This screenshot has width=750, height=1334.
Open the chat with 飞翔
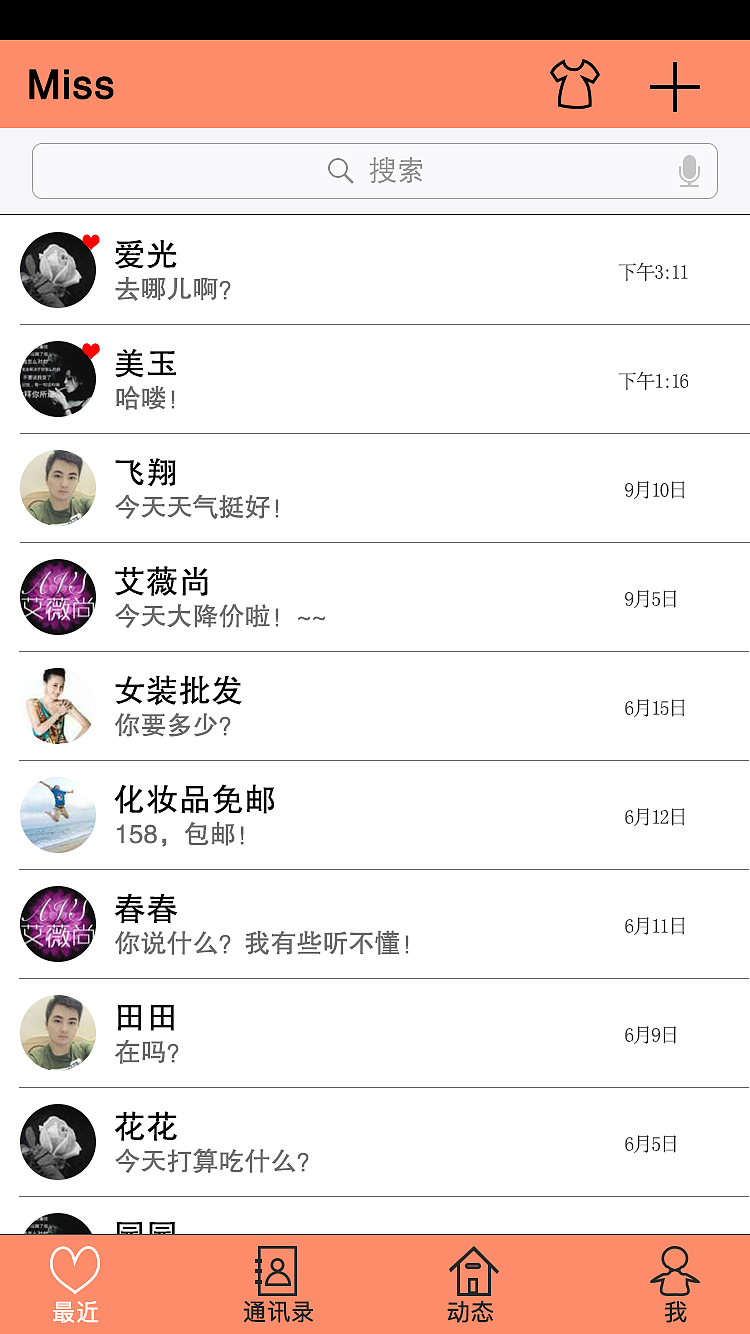375,488
